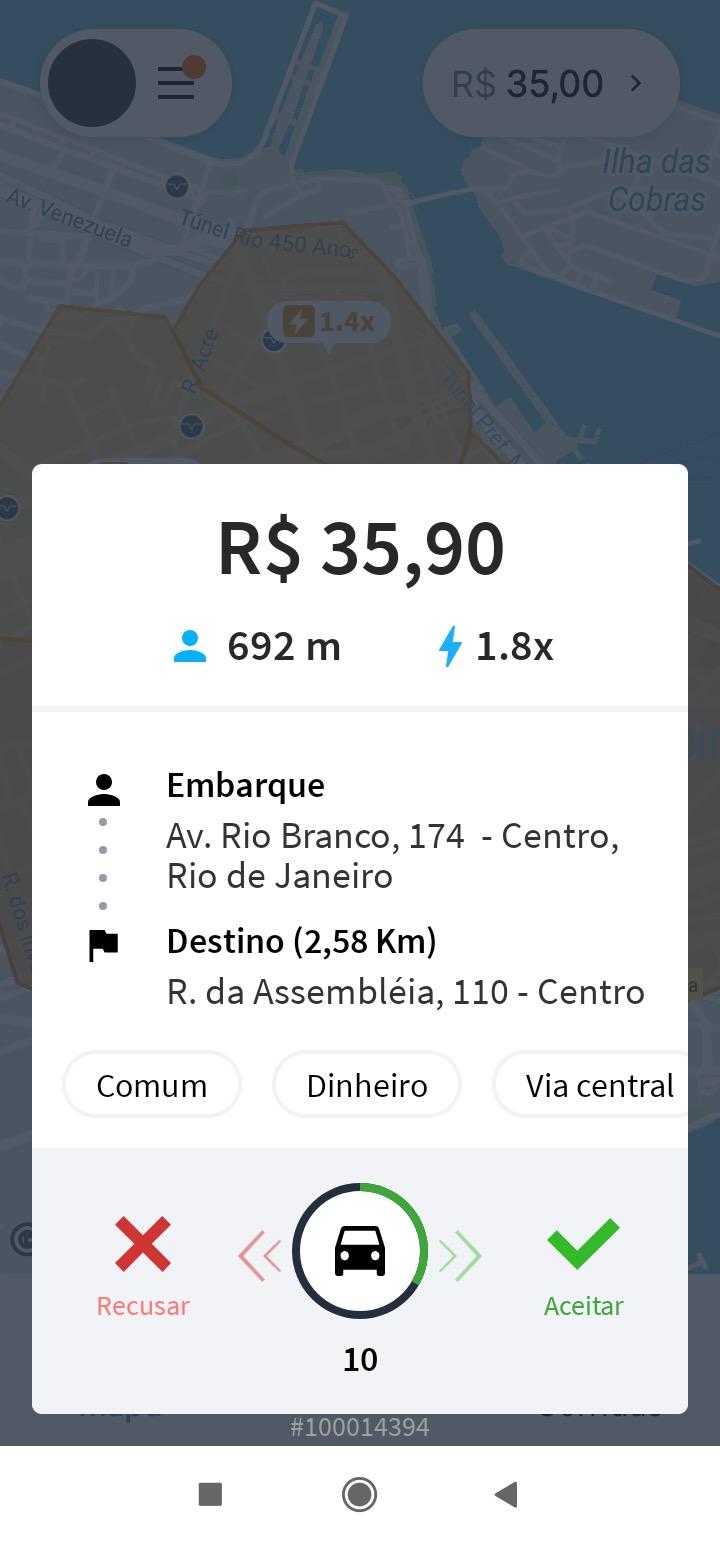Open the hamburger menu with notification dot
The image size is (720, 1542).
point(176,83)
